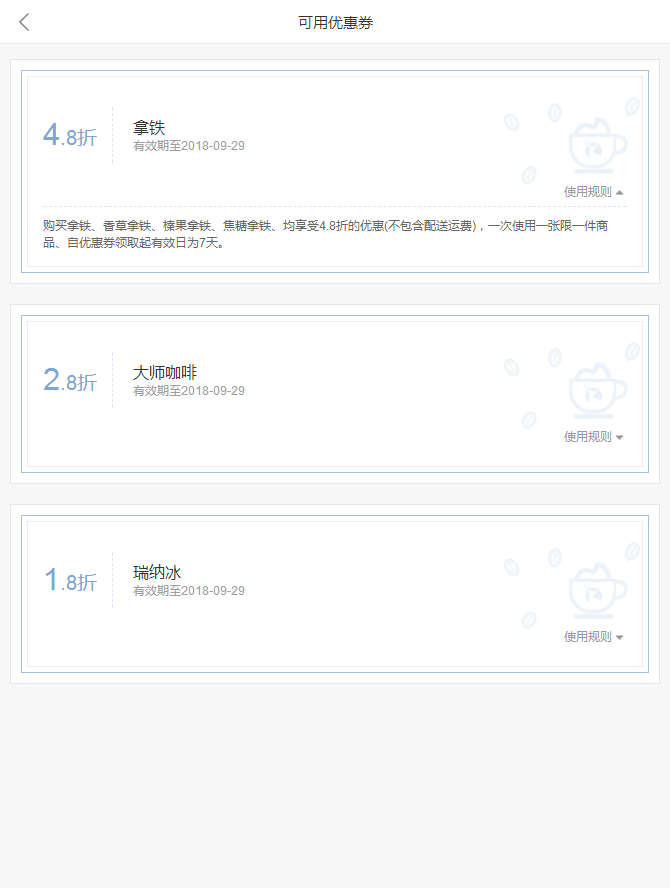Image resolution: width=670 pixels, height=888 pixels.
Task: Select the 1.8折 瑞纳冰 coupon
Action: [300, 581]
